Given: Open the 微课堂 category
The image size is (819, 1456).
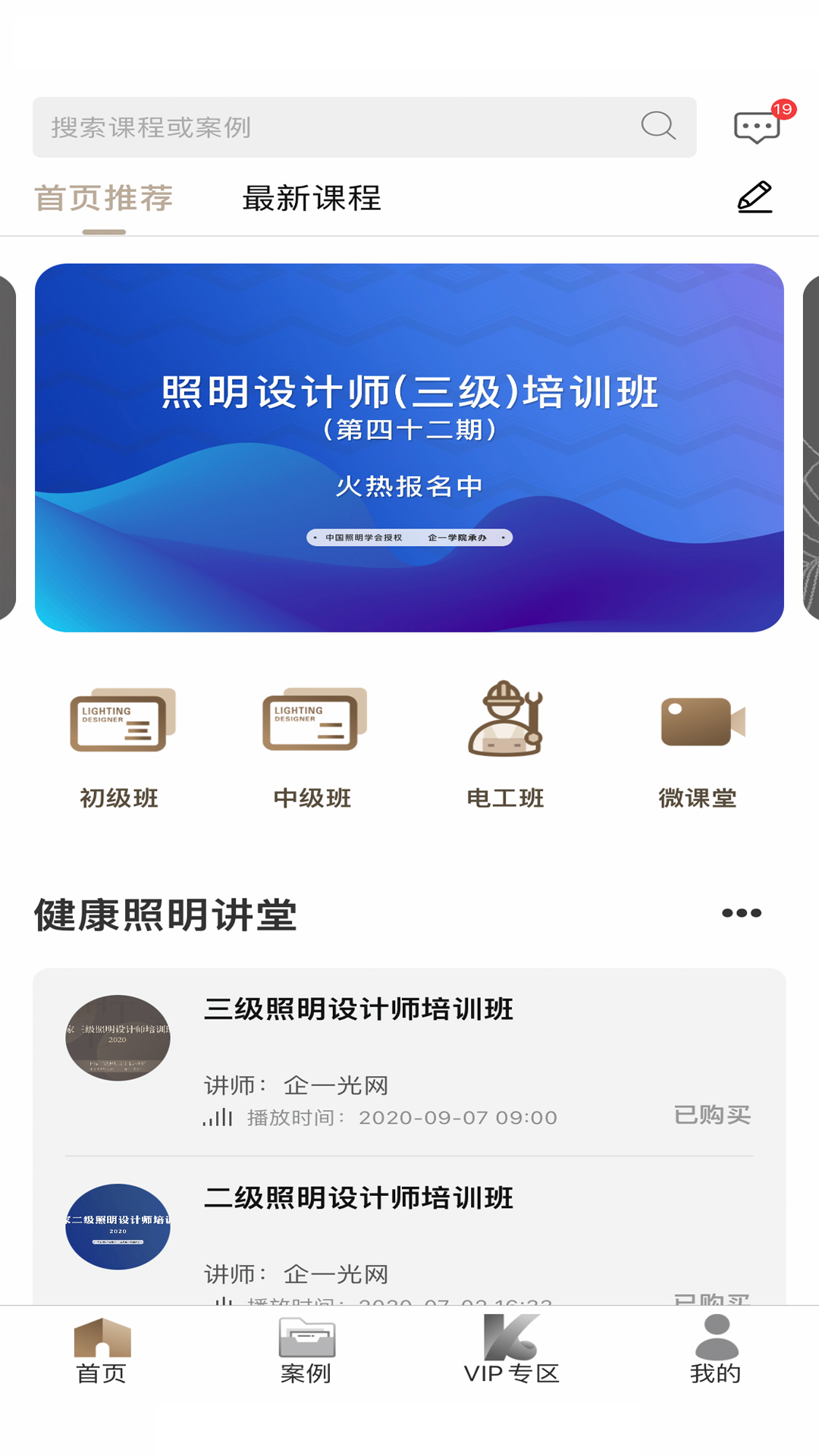Looking at the screenshot, I should click(698, 746).
